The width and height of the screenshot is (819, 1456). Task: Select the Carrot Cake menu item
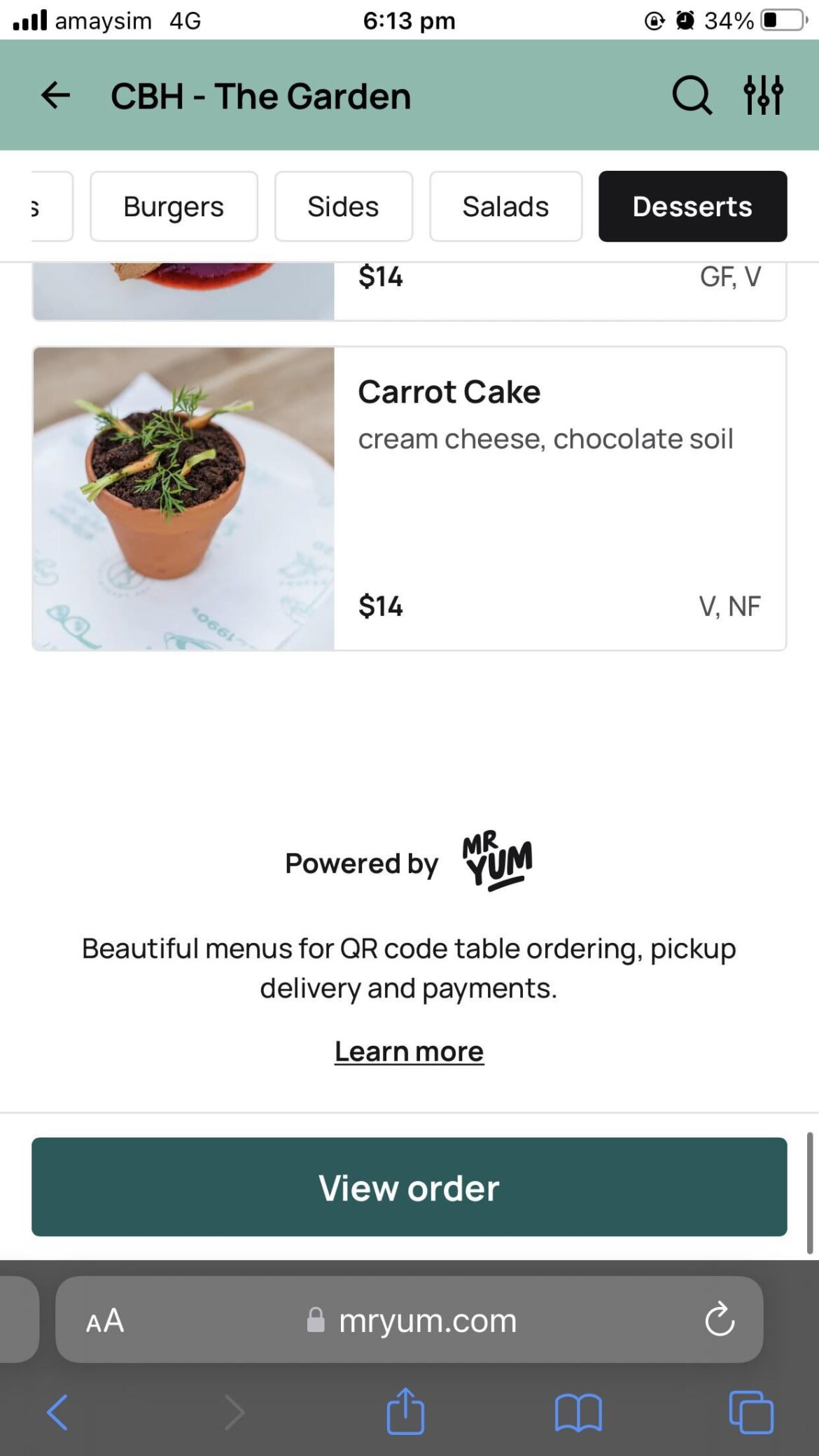pos(449,391)
